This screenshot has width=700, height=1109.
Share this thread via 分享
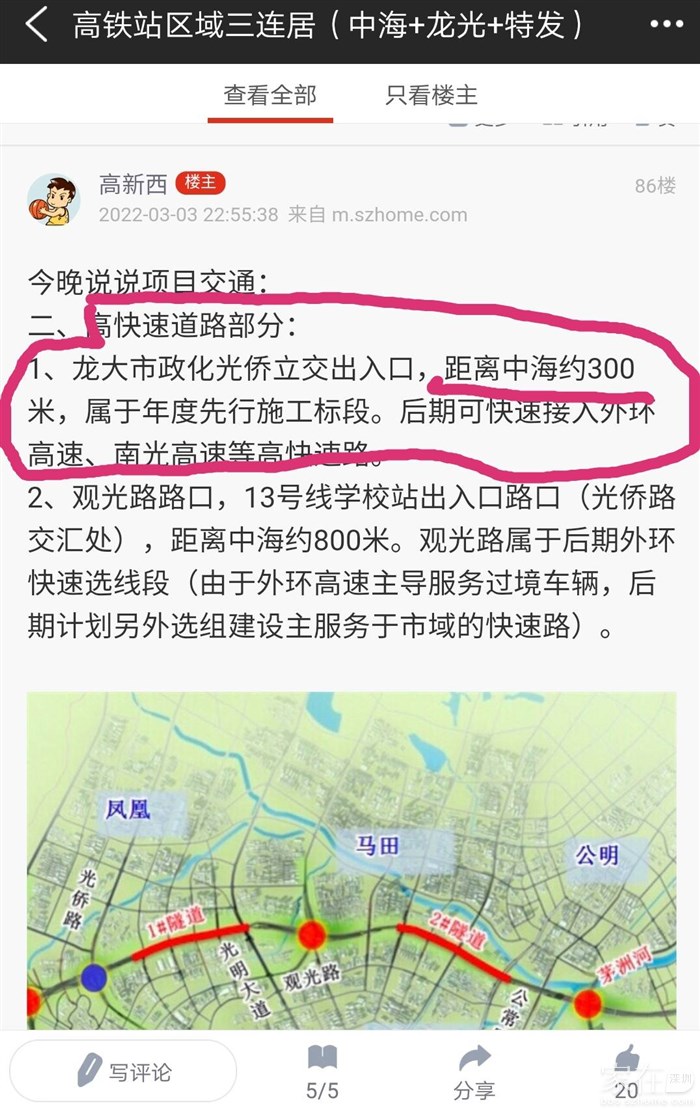474,1072
